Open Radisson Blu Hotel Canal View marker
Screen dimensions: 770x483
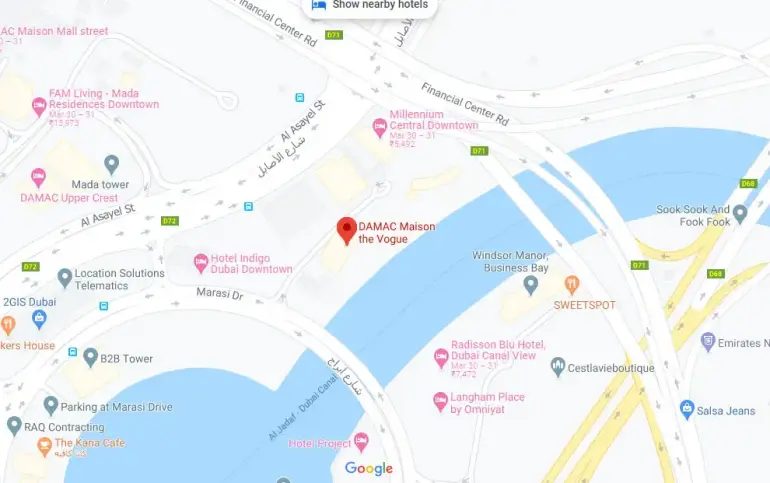(440, 357)
